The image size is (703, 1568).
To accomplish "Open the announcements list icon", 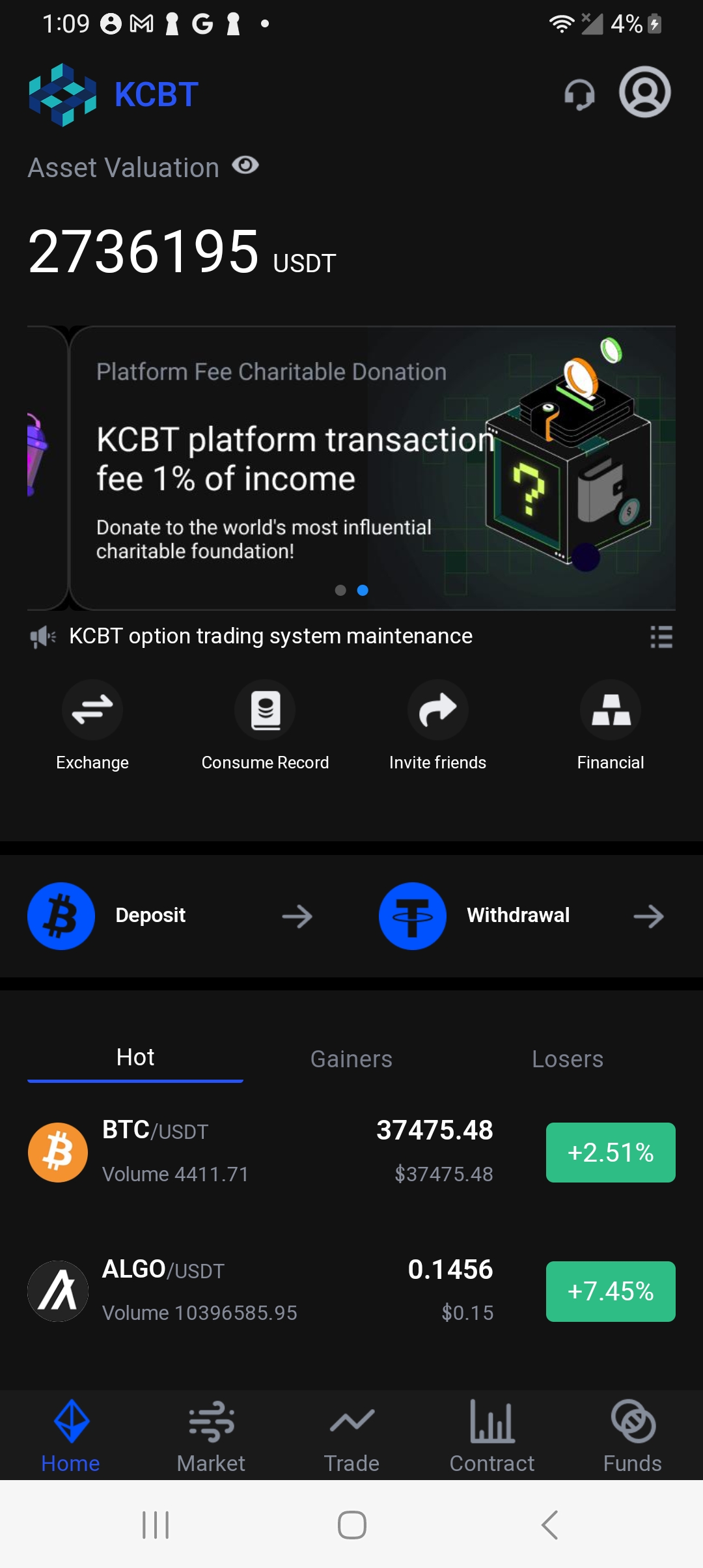I will click(661, 636).
